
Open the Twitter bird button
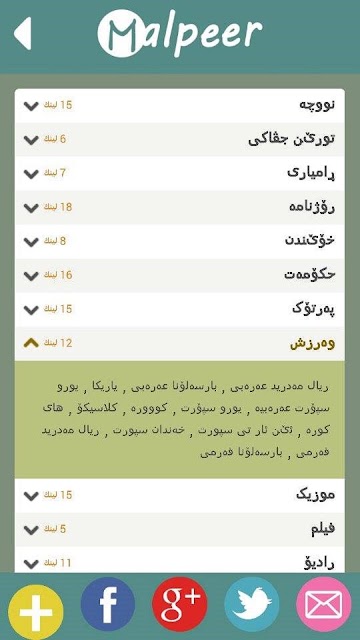pyautogui.click(x=251, y=604)
